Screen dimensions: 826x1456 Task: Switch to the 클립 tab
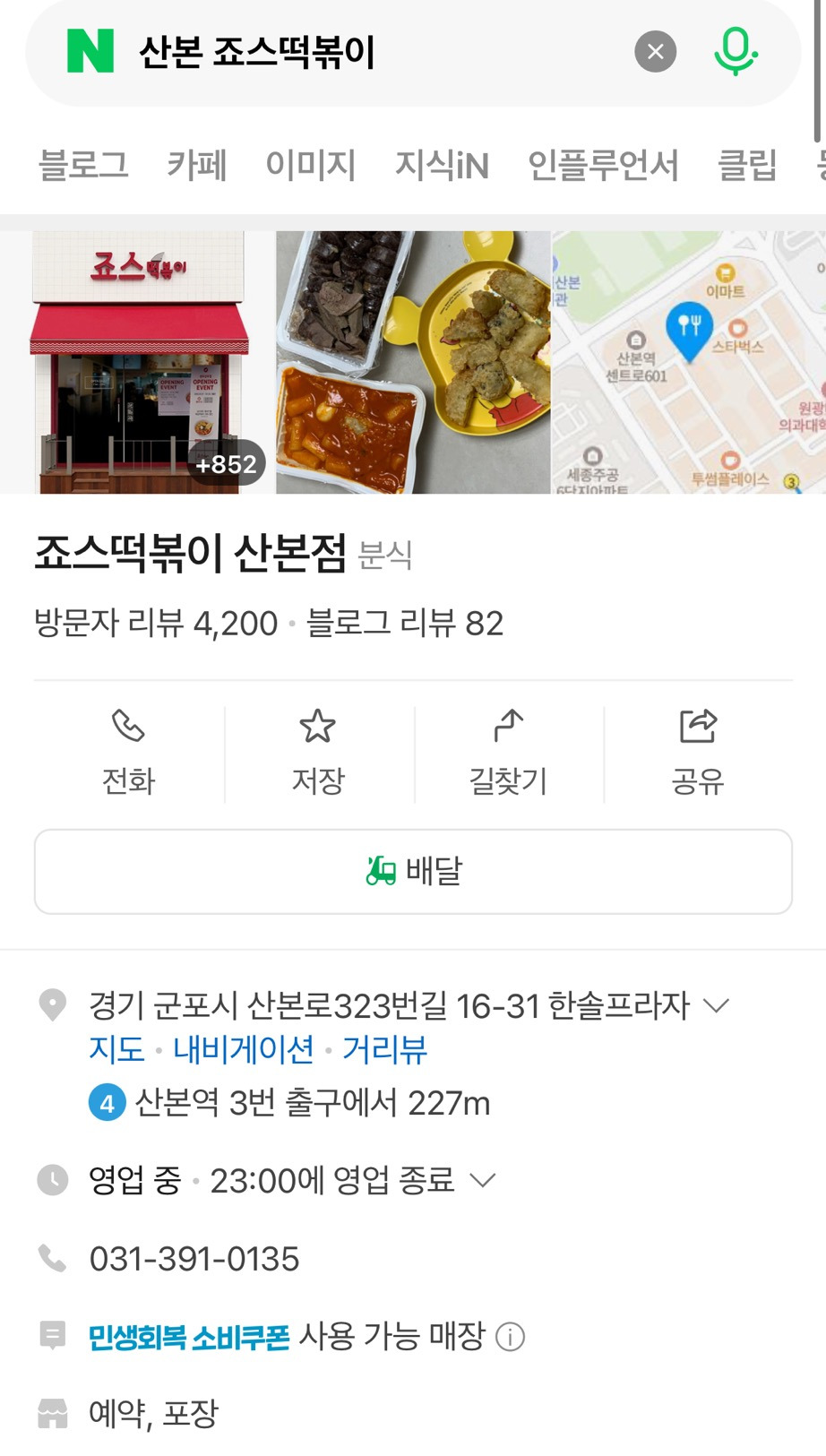(747, 165)
